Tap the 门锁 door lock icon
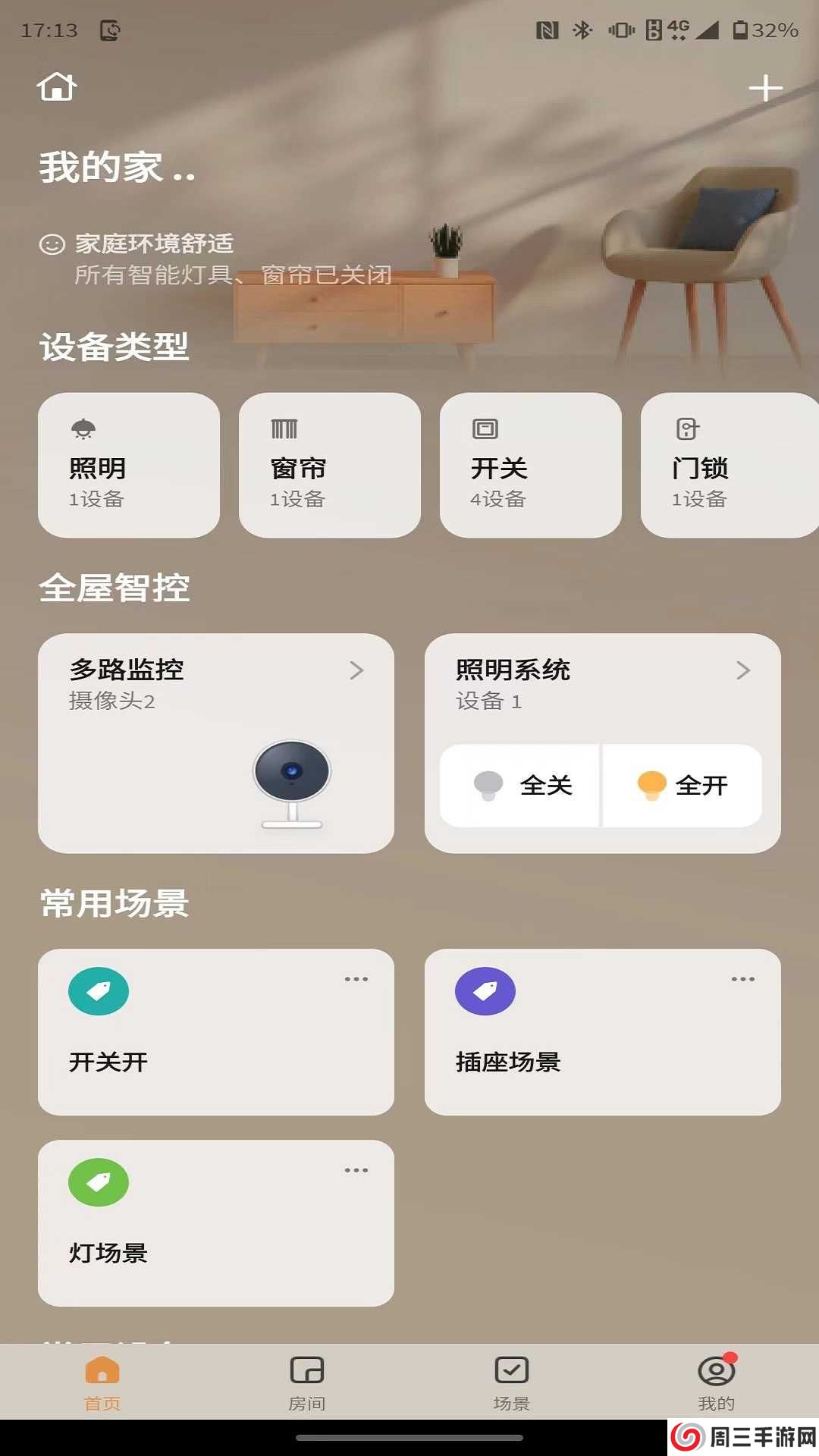The height and width of the screenshot is (1456, 819). 687,428
